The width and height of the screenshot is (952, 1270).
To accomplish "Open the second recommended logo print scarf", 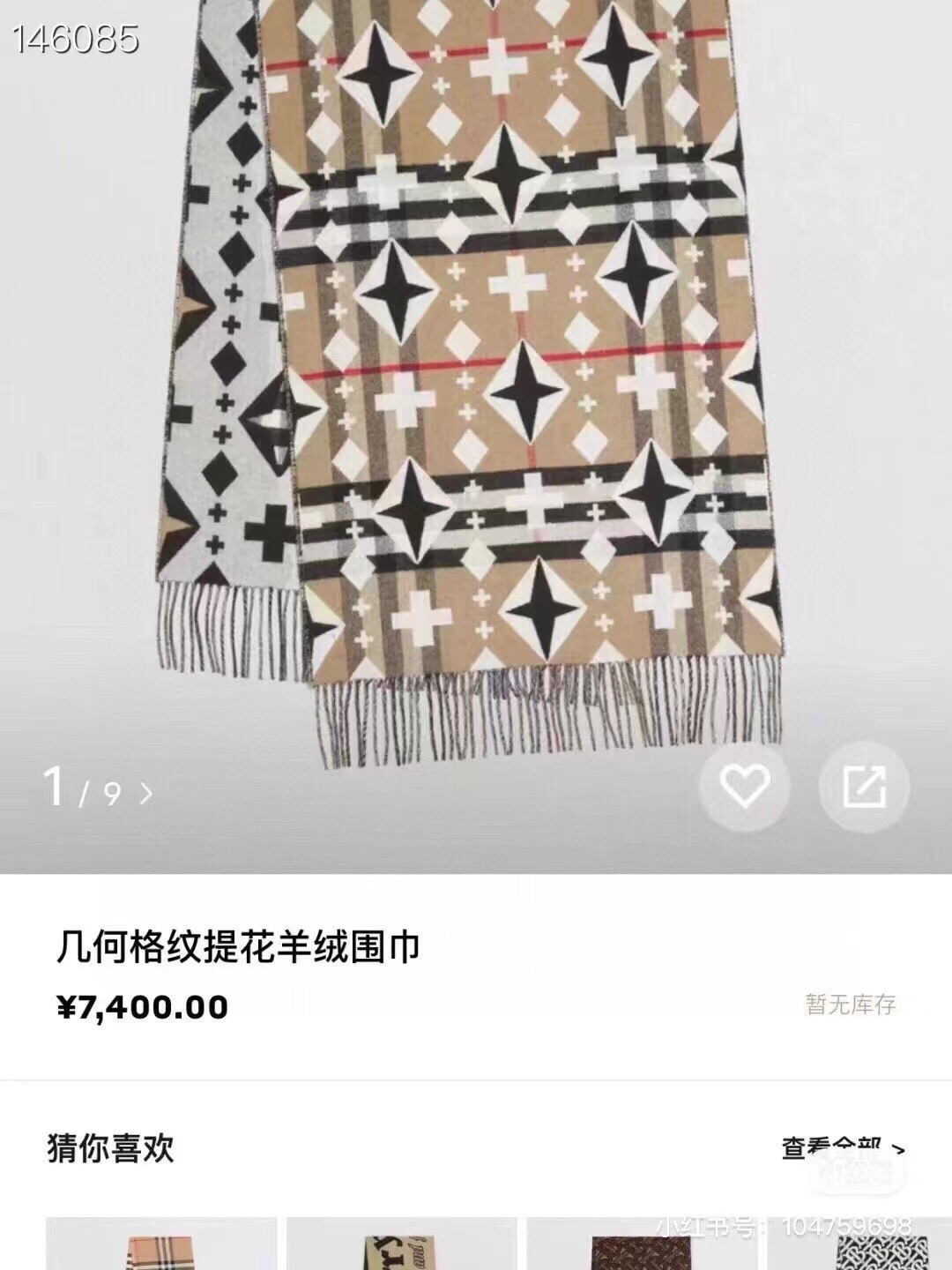I will (x=402, y=1245).
